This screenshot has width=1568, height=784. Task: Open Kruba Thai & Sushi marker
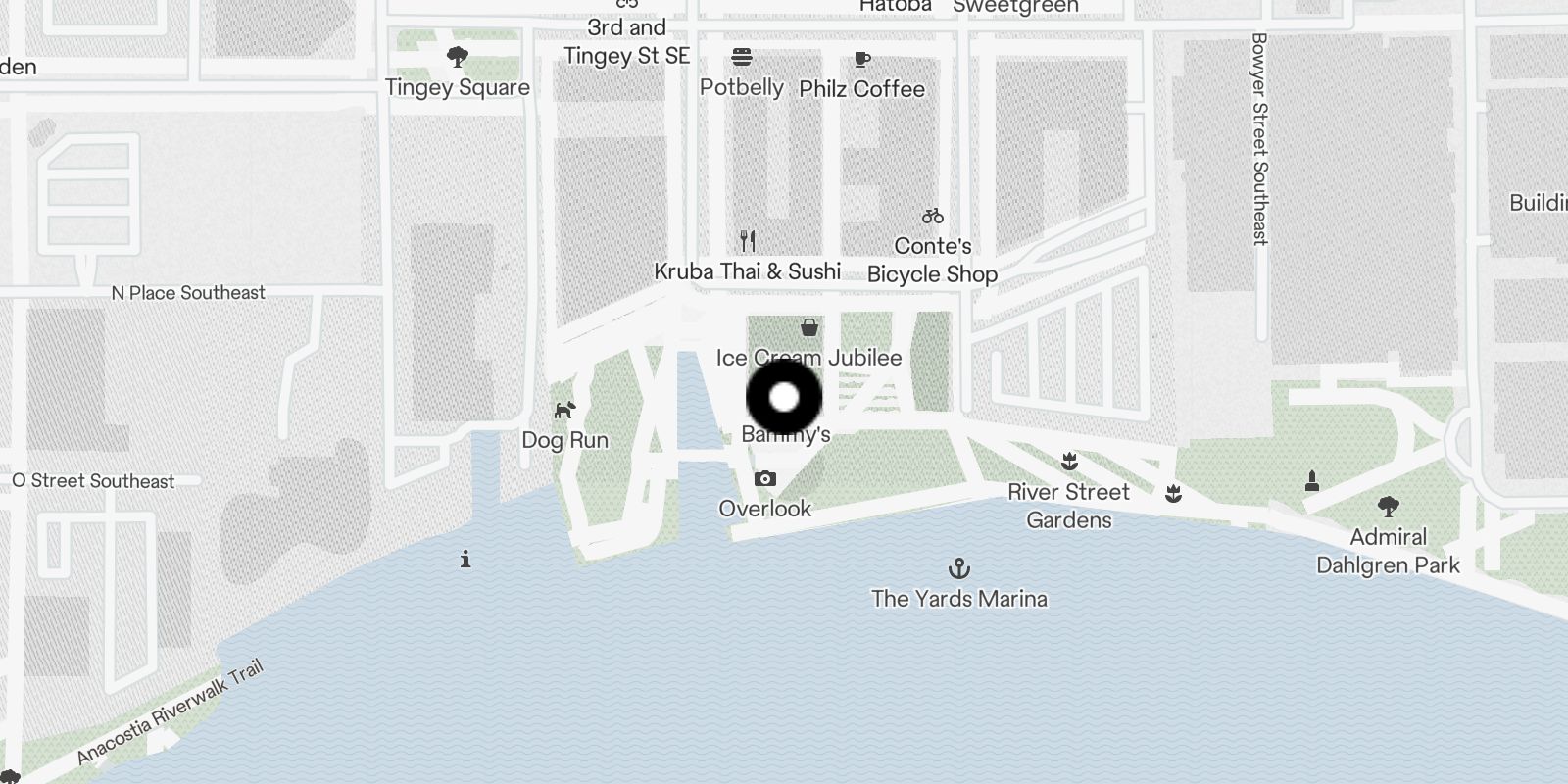[748, 240]
